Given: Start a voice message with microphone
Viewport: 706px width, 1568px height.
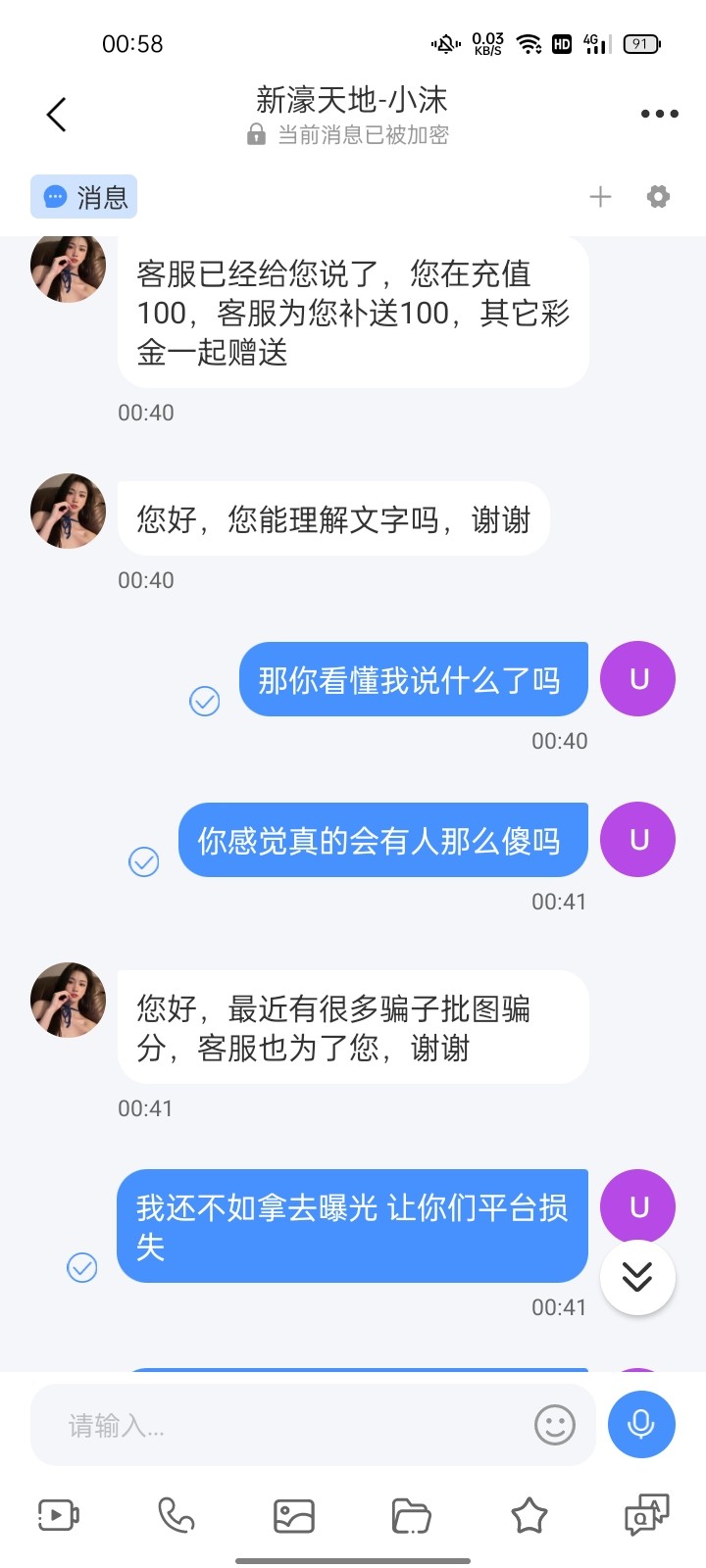Looking at the screenshot, I should pyautogui.click(x=641, y=1424).
